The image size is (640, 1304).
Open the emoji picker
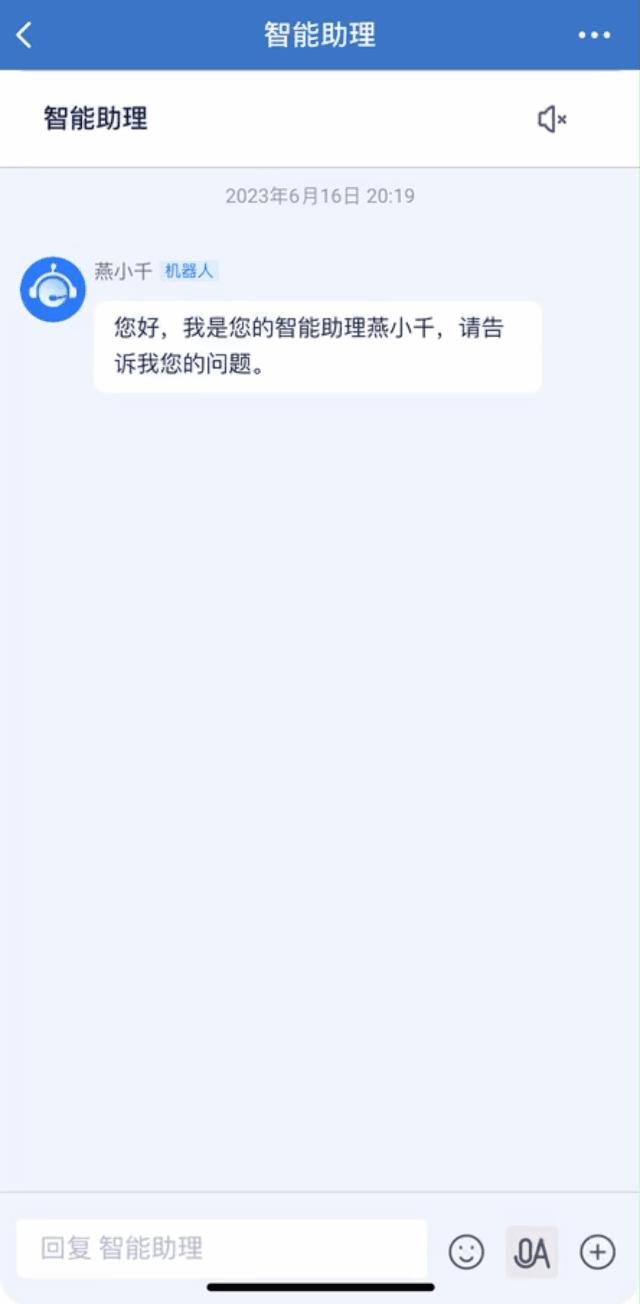[466, 1252]
